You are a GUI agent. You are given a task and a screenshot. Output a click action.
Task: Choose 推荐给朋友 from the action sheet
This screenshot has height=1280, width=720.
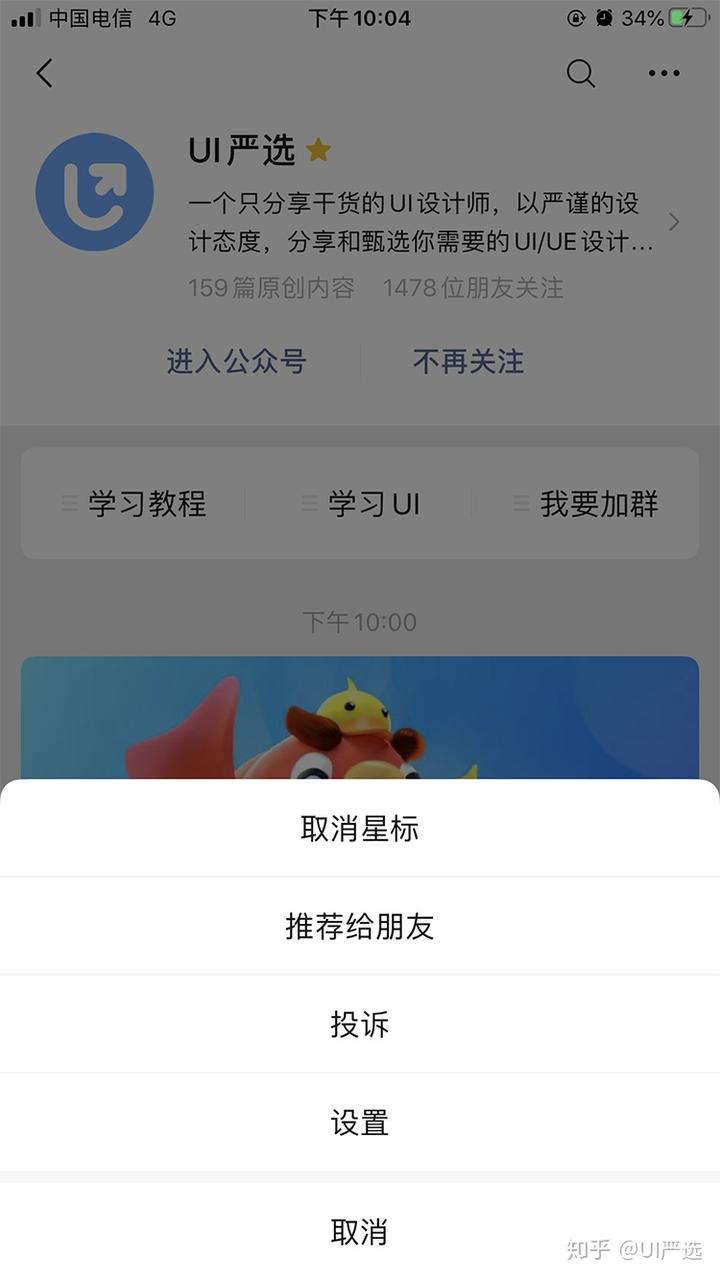pyautogui.click(x=360, y=926)
